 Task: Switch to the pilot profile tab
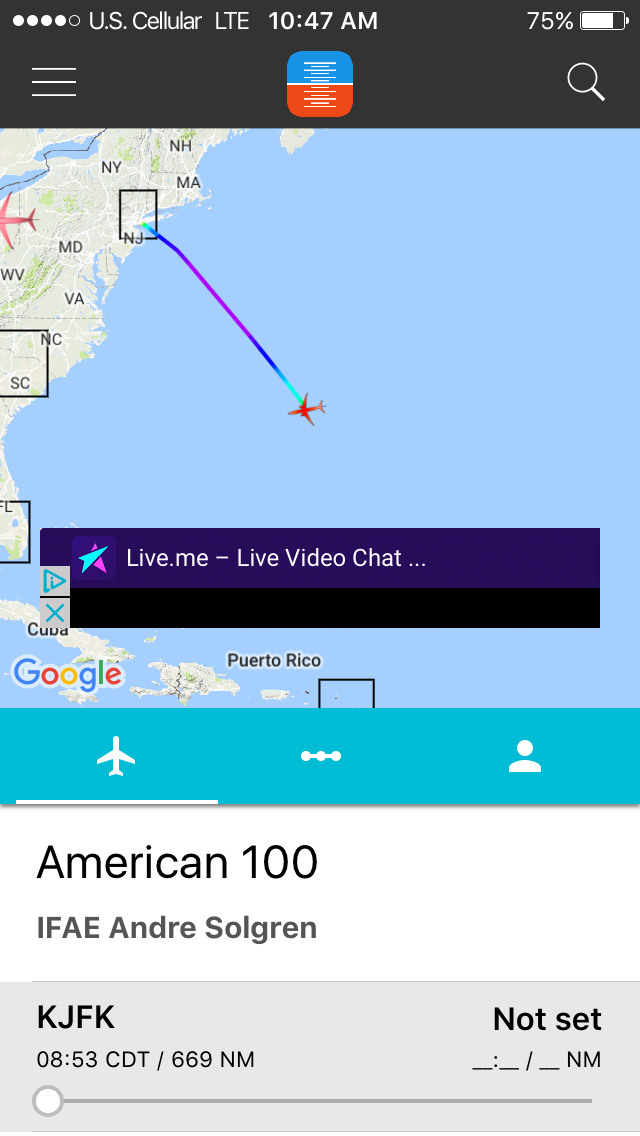click(524, 756)
